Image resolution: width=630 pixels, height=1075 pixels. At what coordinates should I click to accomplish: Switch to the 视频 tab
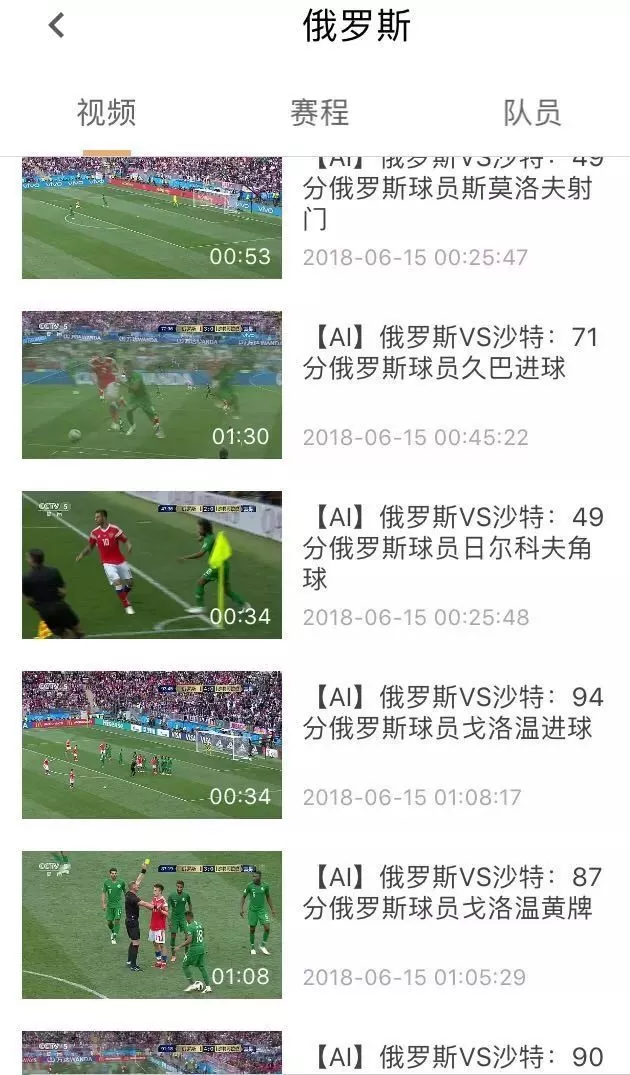coord(106,112)
